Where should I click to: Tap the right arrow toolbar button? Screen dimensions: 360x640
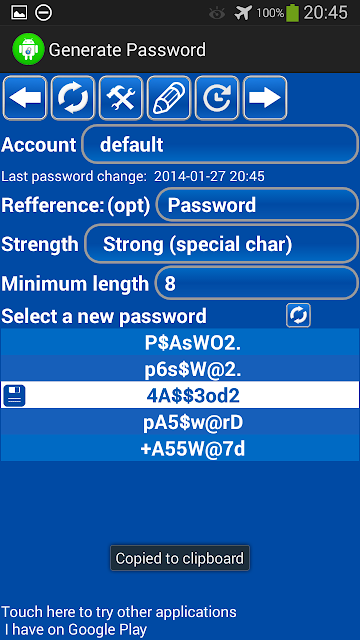click(x=265, y=98)
